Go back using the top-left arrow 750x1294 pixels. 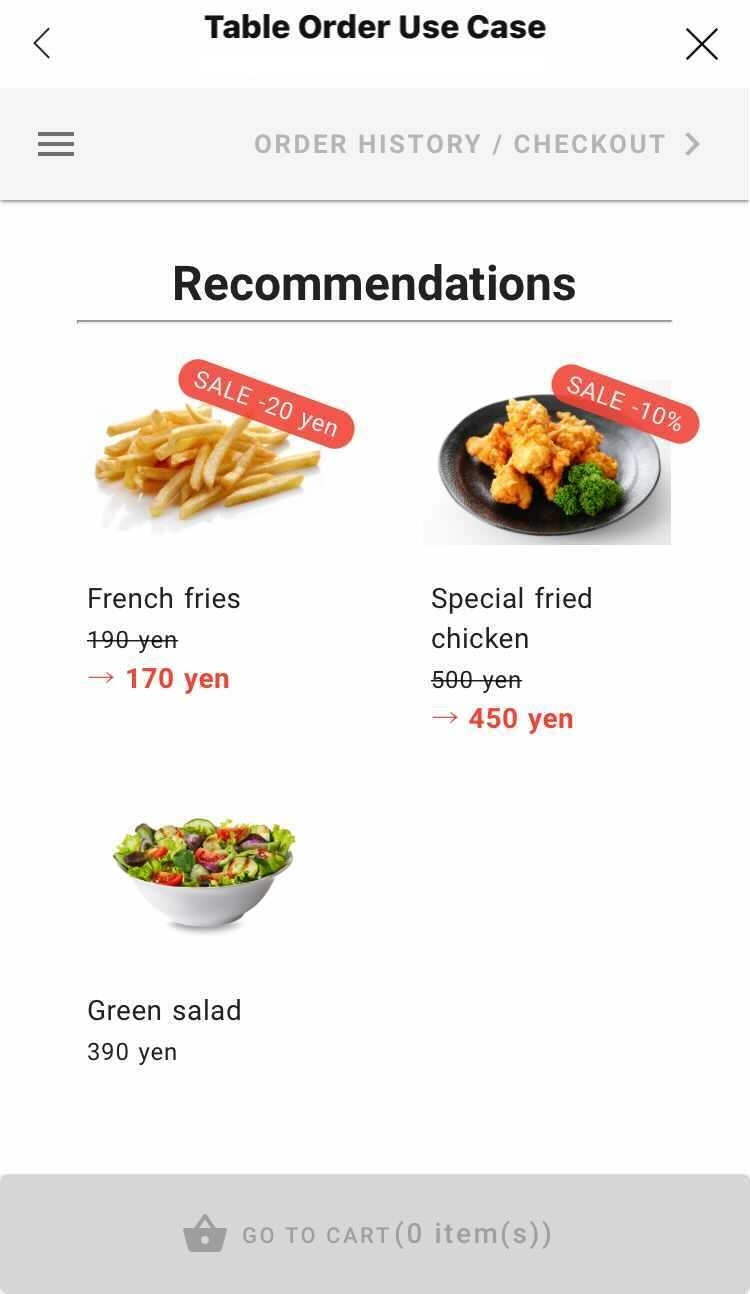pyautogui.click(x=42, y=43)
